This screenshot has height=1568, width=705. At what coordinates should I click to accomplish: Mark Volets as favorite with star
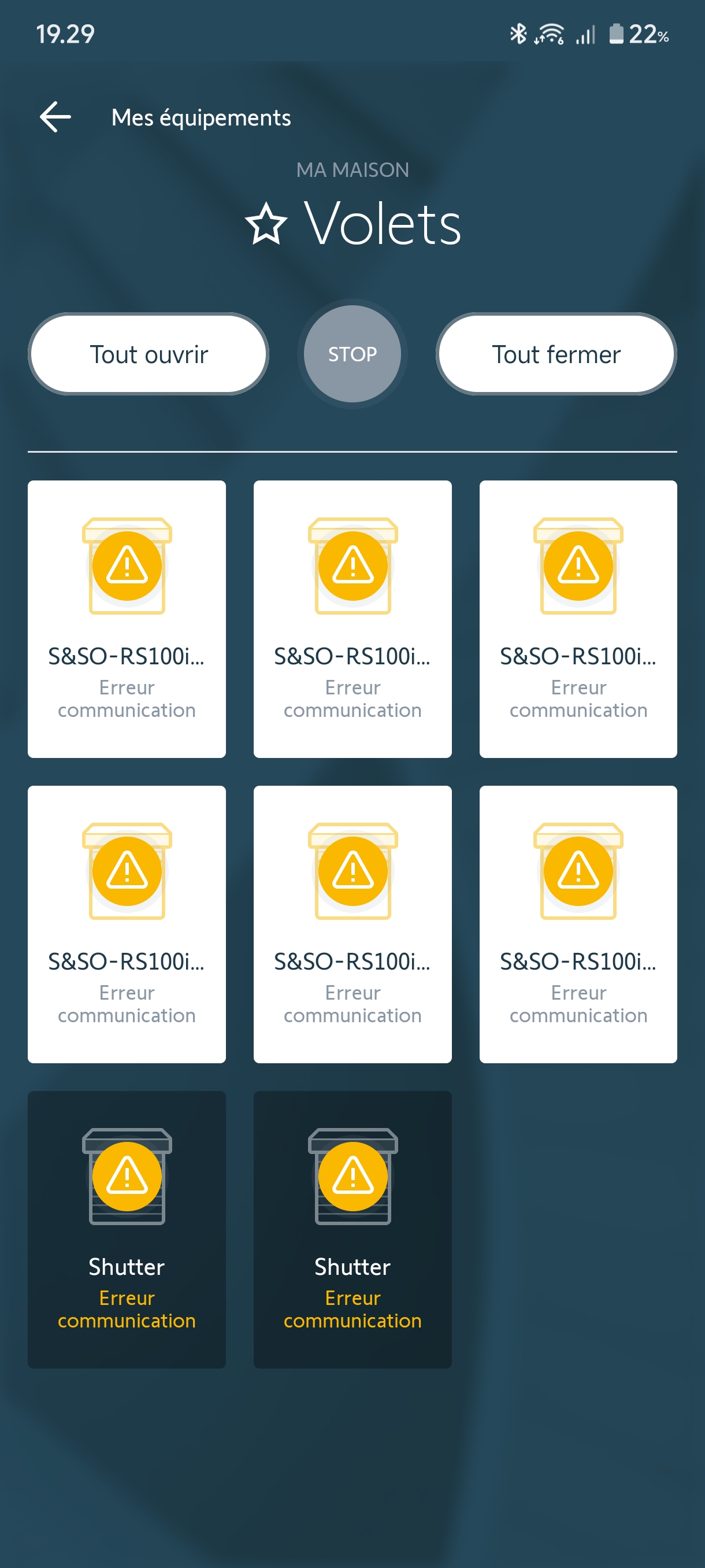266,224
